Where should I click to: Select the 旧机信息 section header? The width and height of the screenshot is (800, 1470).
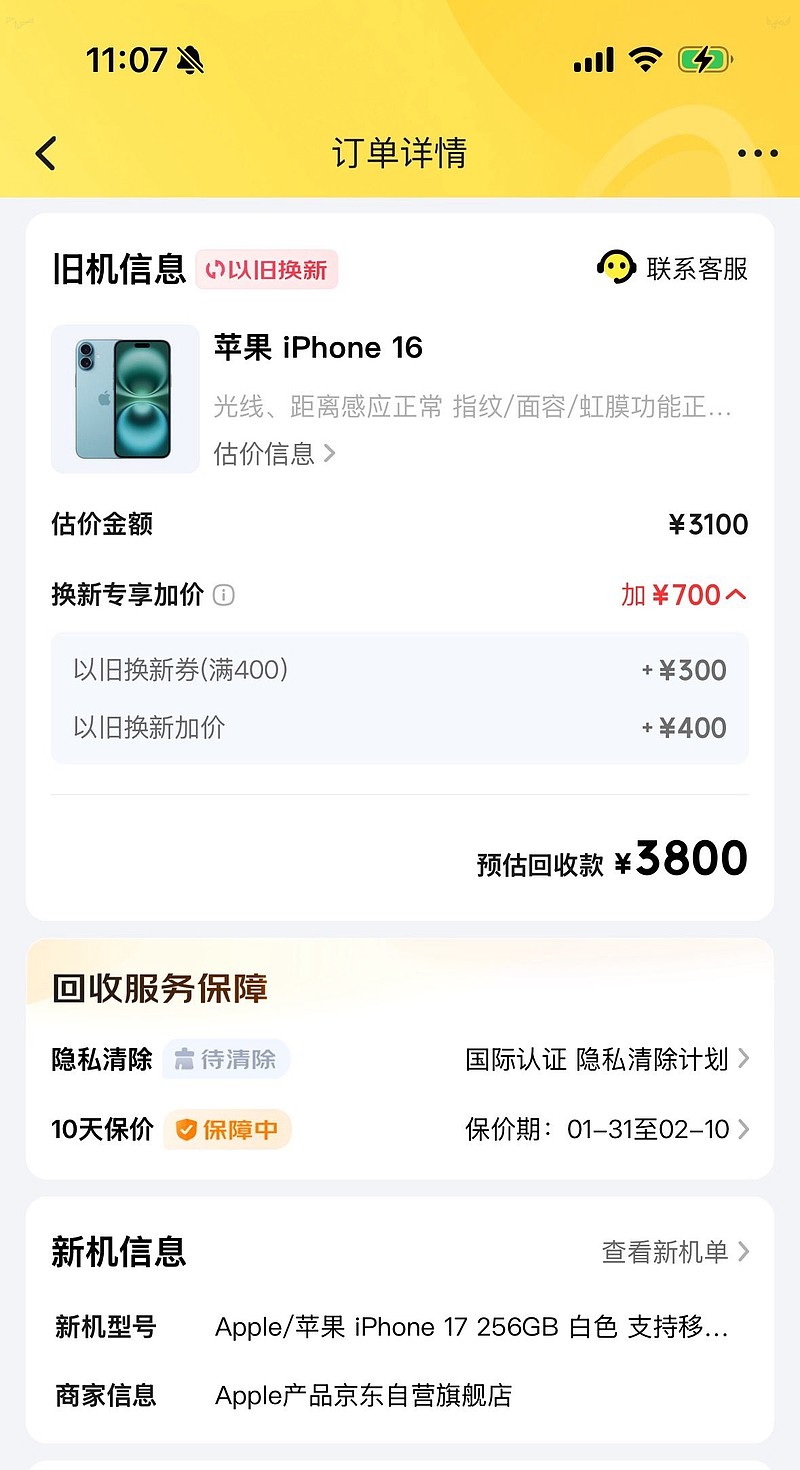point(120,269)
